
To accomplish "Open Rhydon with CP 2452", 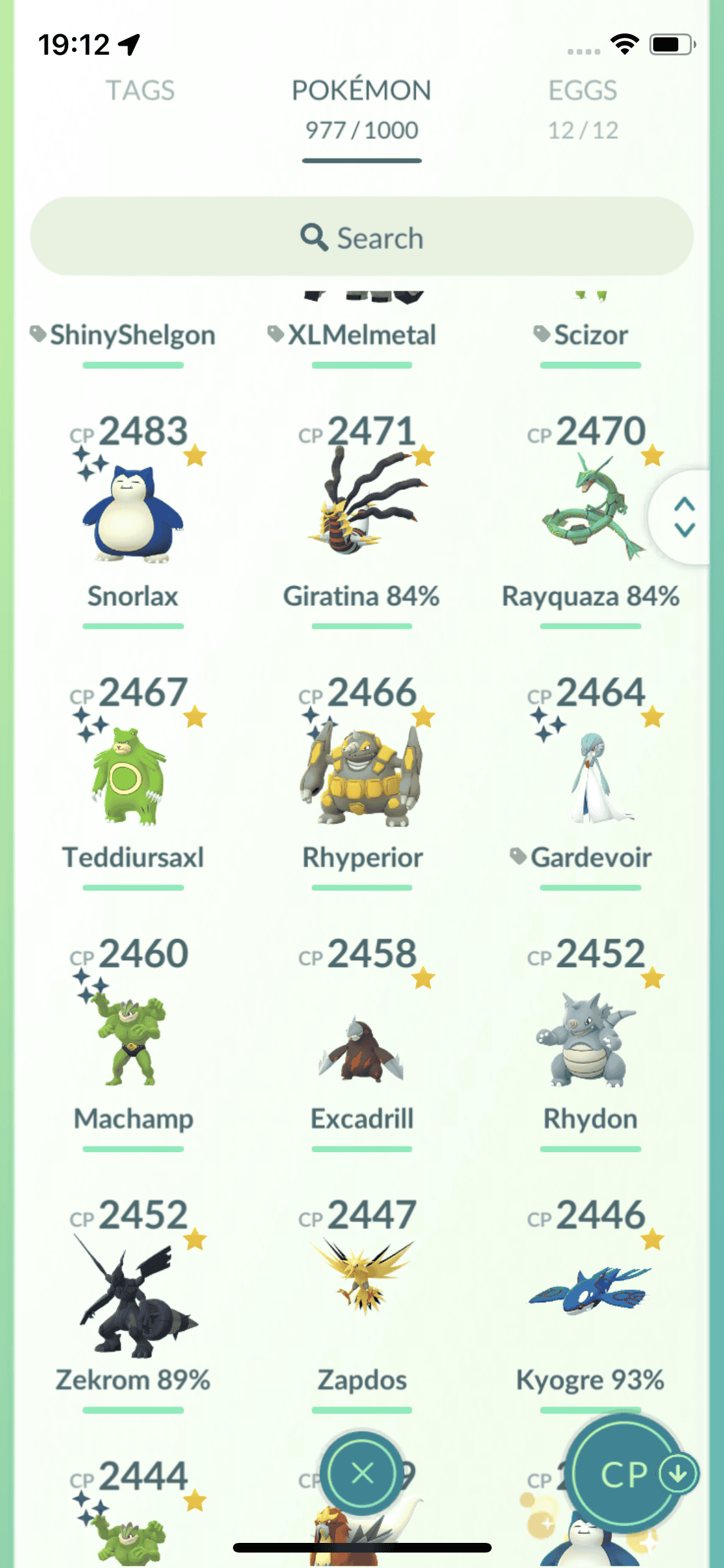I will click(590, 1038).
